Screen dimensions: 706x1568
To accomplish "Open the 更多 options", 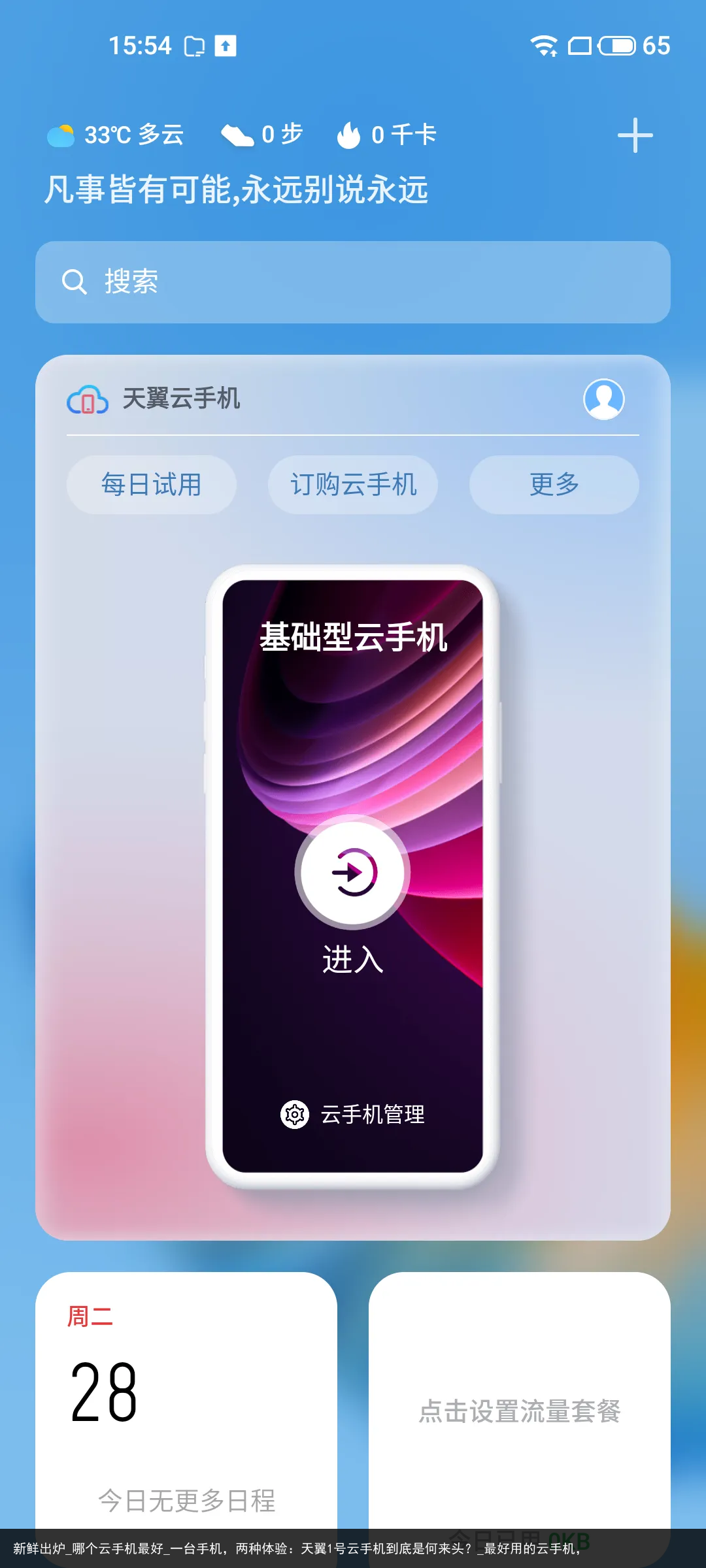I will coord(554,485).
